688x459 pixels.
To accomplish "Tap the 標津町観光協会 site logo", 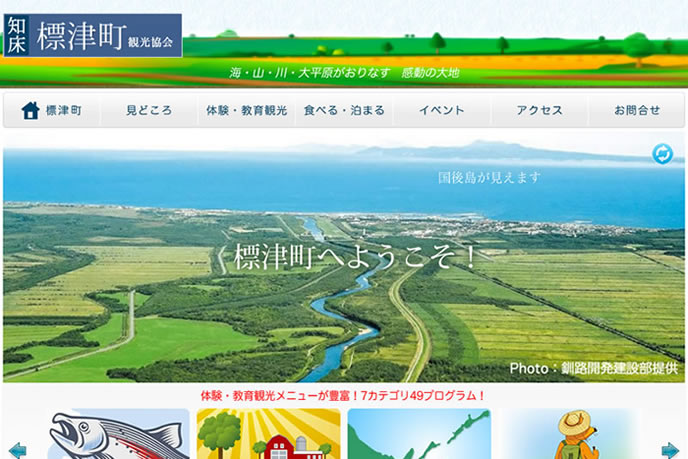I will (x=92, y=35).
